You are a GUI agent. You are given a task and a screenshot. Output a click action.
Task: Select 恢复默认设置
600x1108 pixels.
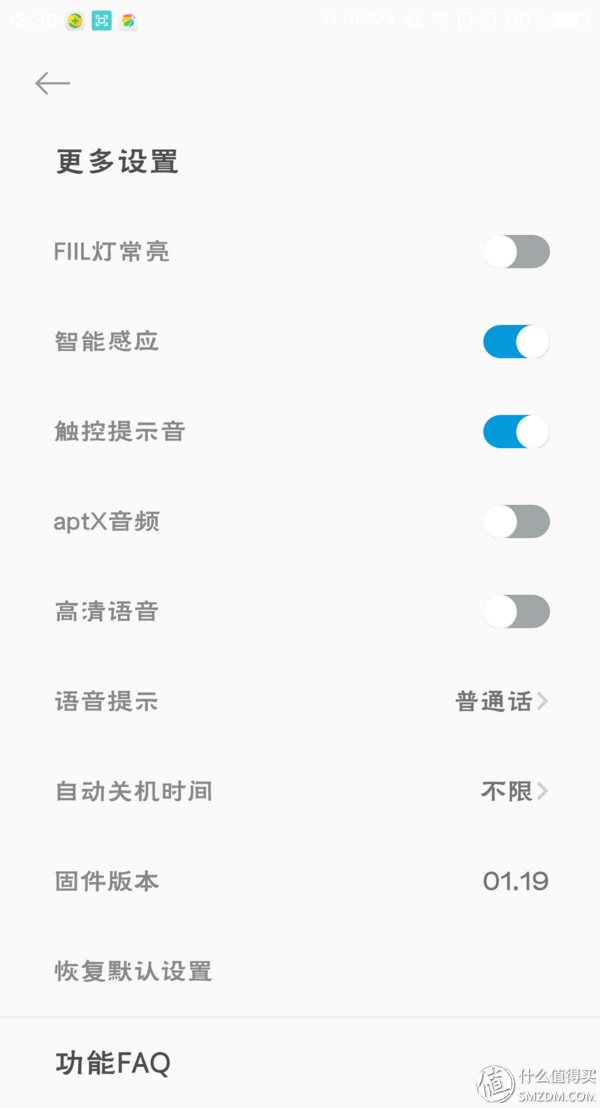(x=300, y=971)
